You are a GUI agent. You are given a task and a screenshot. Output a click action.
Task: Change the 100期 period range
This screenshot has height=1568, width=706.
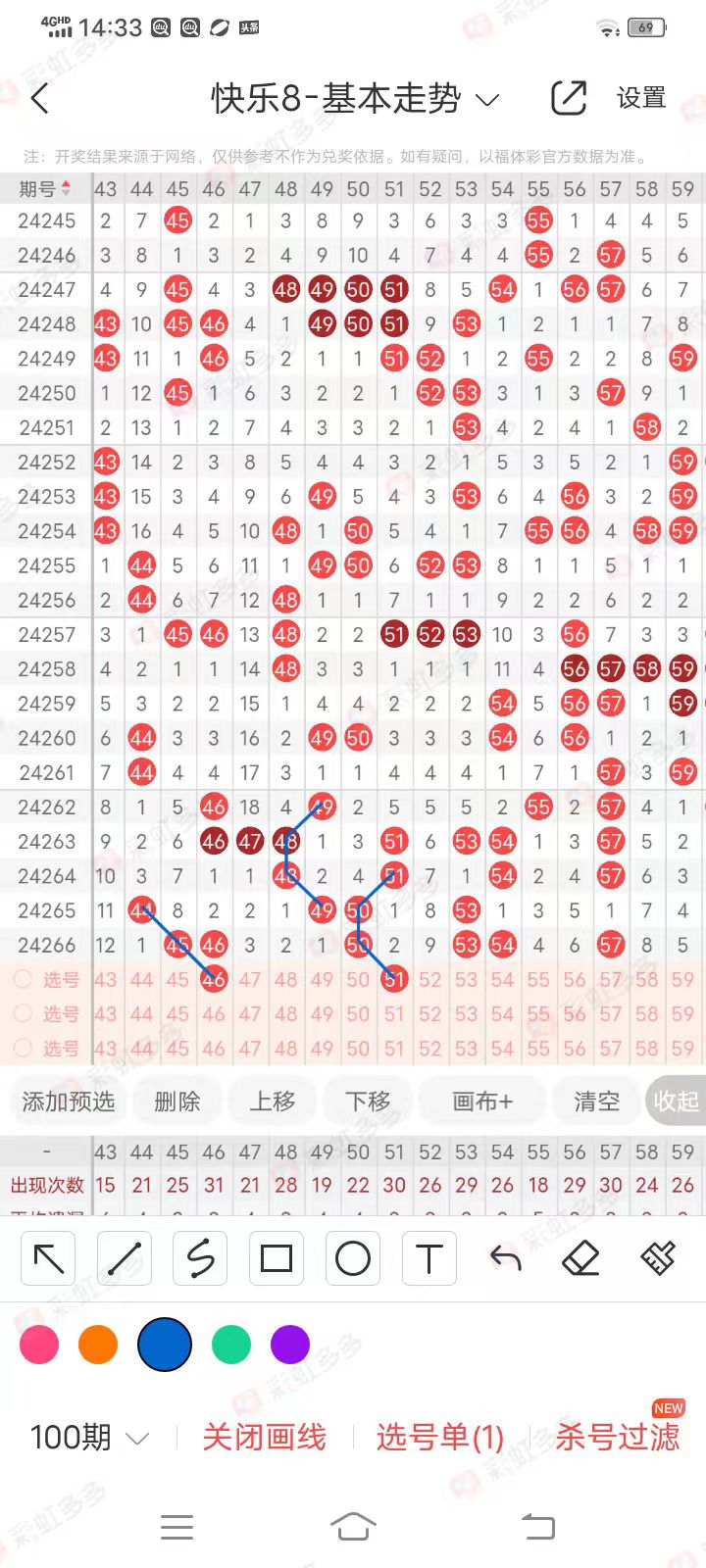pyautogui.click(x=89, y=1438)
